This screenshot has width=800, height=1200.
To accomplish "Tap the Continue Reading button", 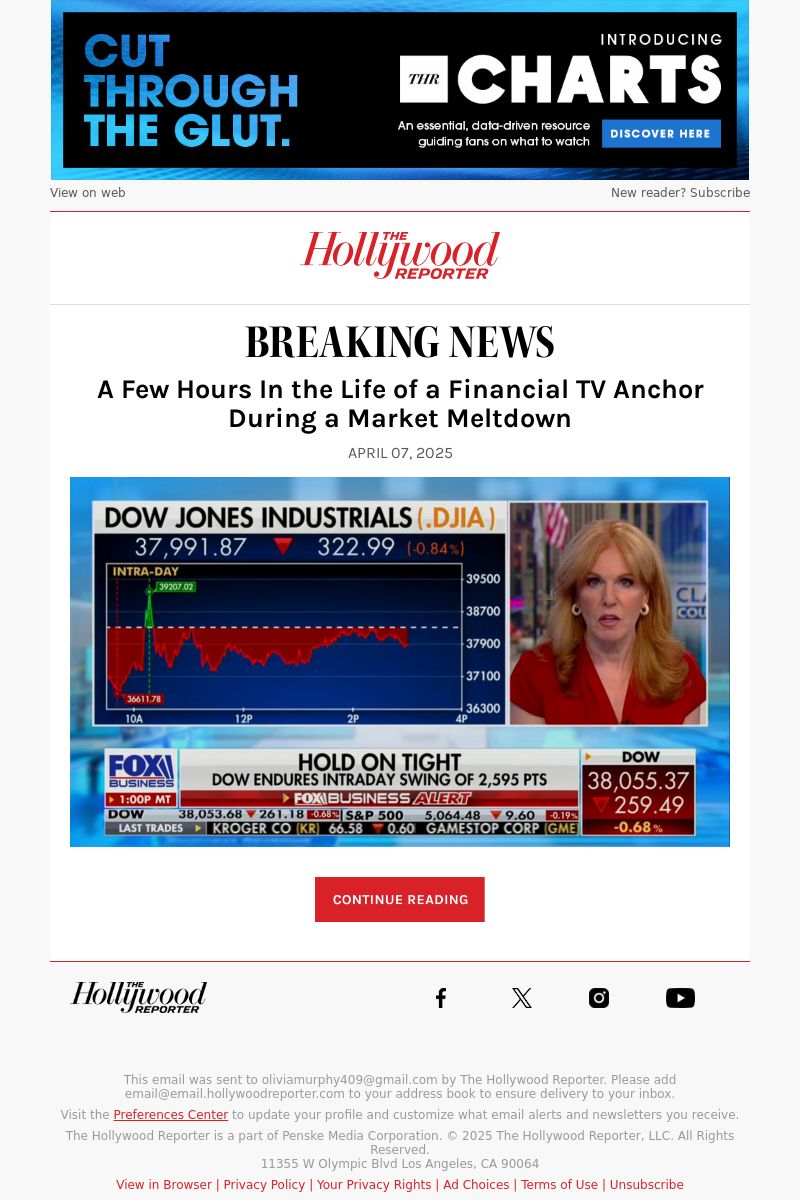I will coord(400,899).
